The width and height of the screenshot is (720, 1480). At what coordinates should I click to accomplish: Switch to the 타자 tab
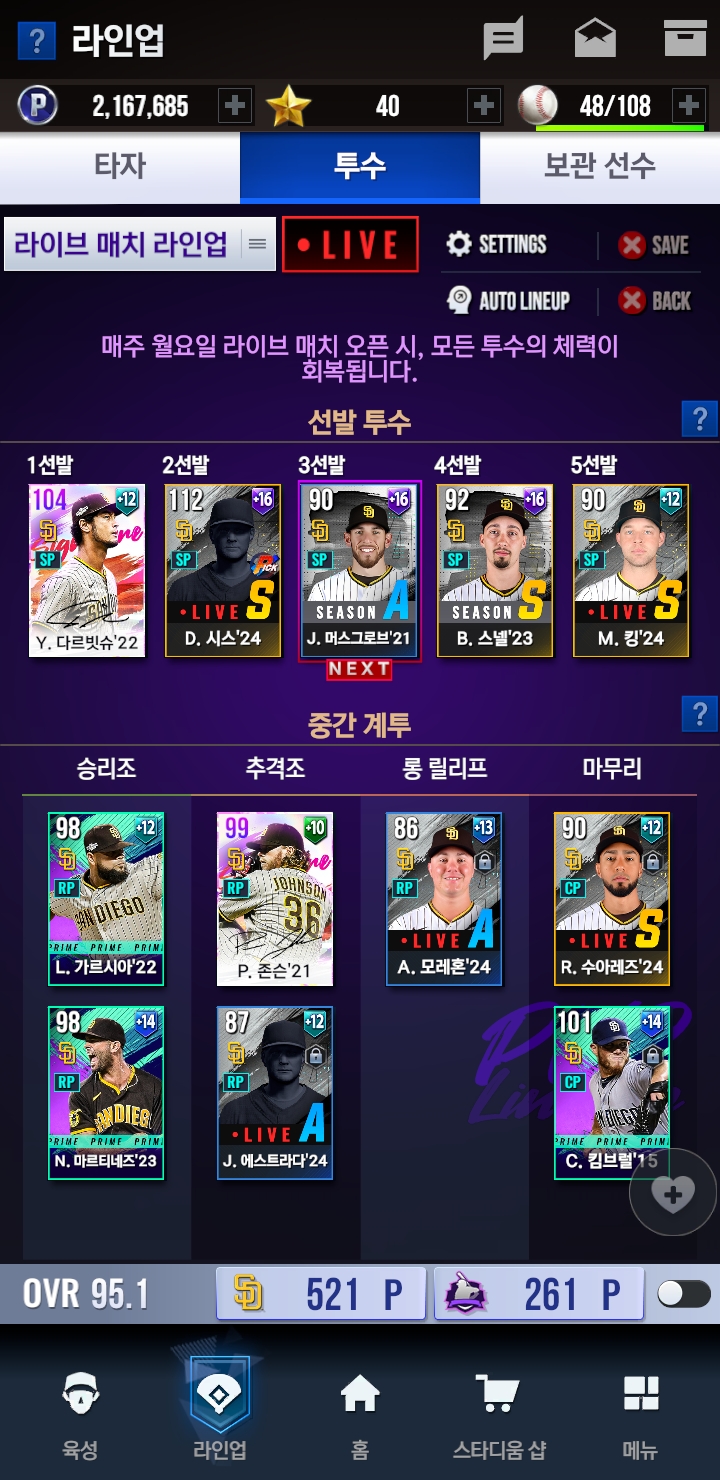(120, 167)
